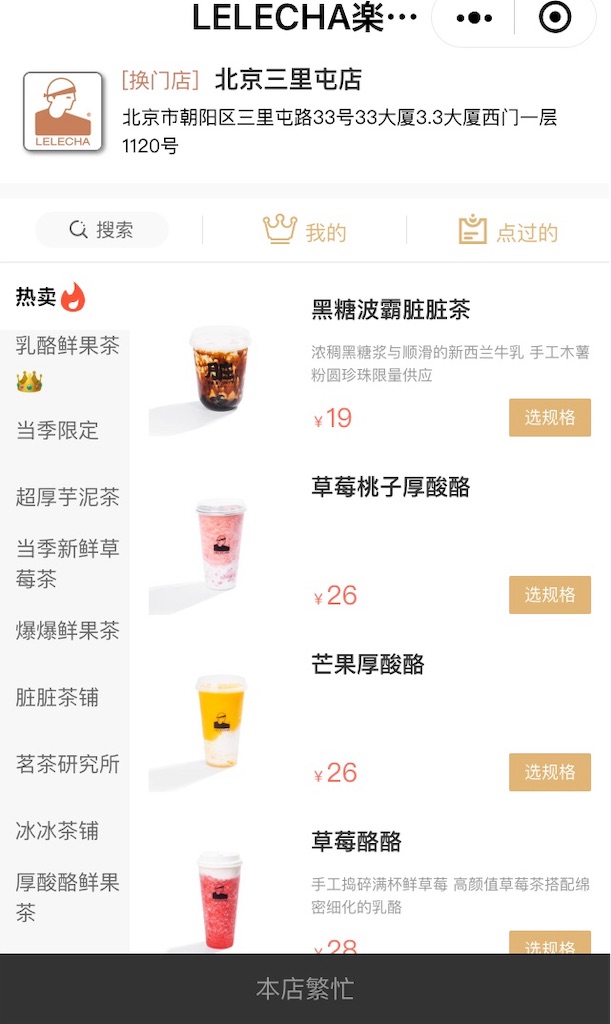The image size is (611, 1024).
Task: Tap 换门店 to switch store
Action: click(160, 80)
